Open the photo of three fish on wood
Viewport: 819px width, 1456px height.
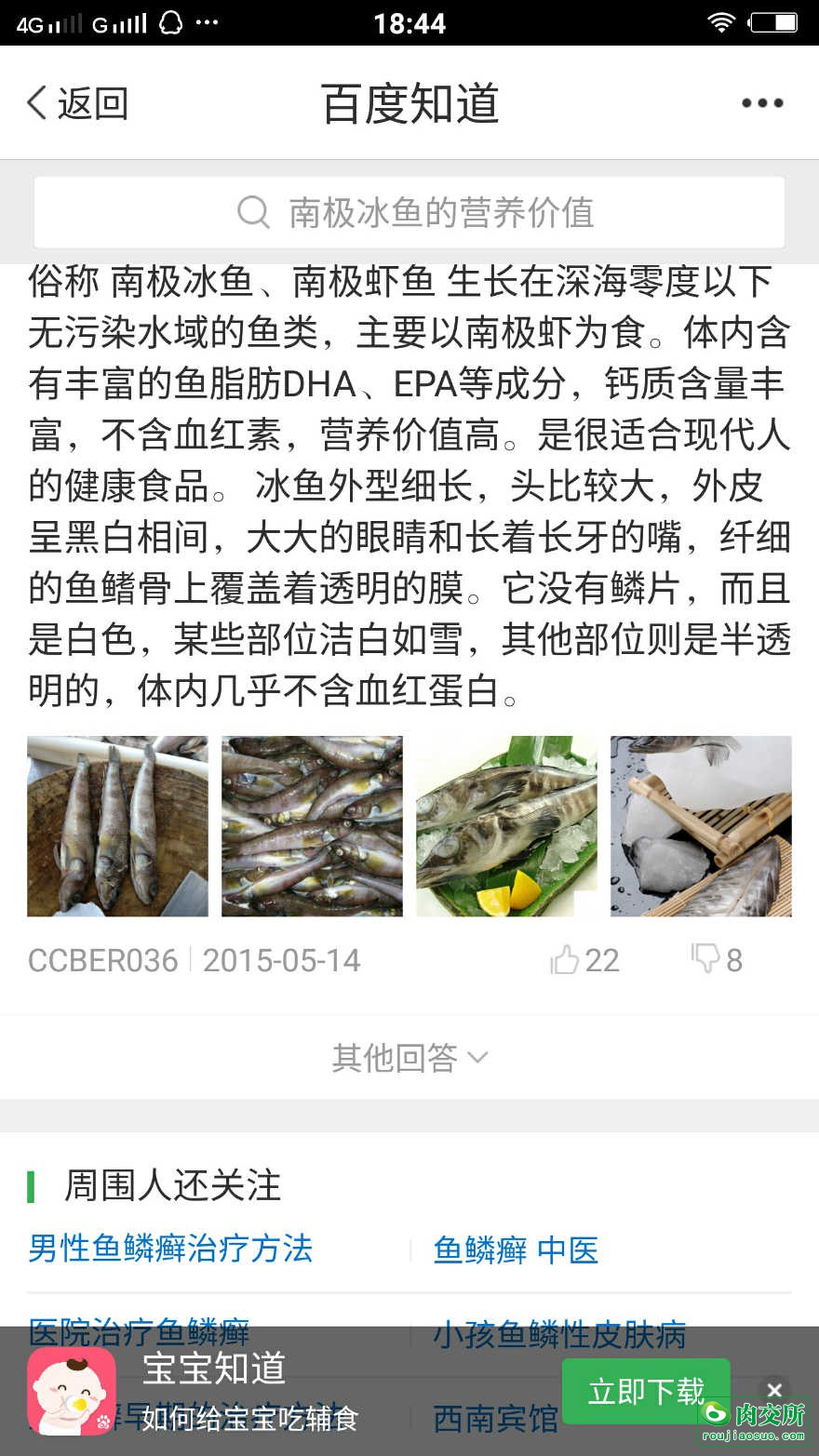(117, 826)
